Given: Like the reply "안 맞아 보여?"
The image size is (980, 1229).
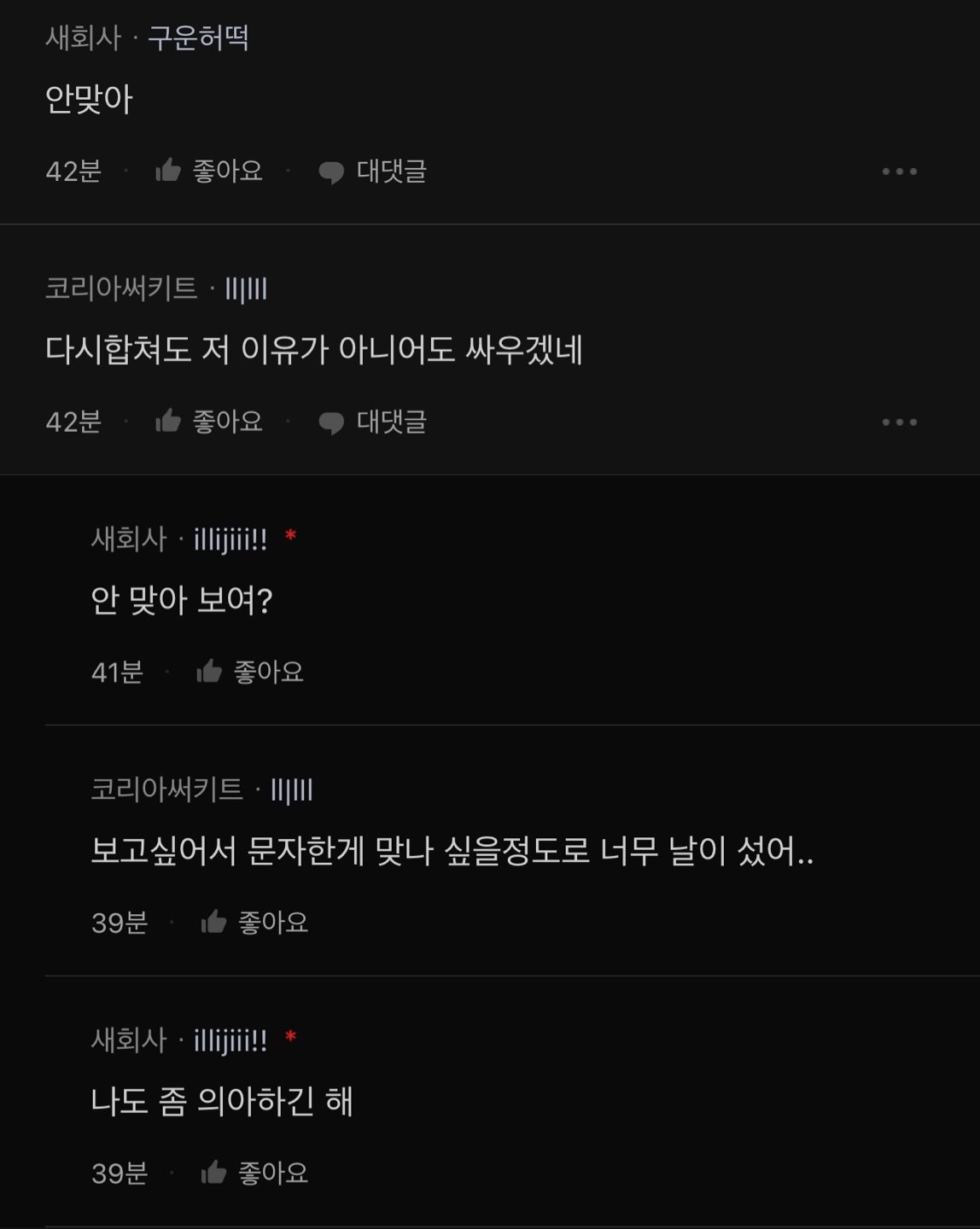Looking at the screenshot, I should click(x=250, y=673).
